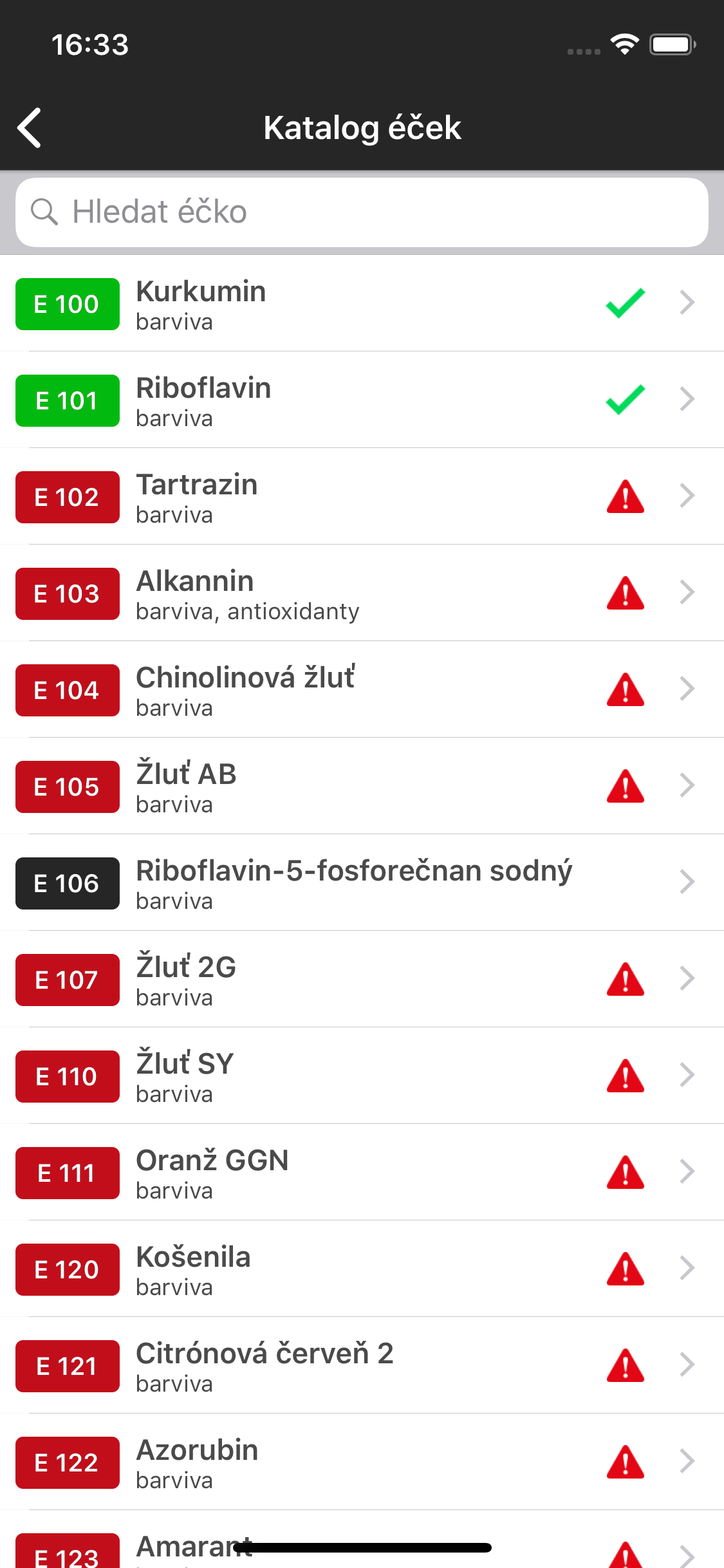Select Oranž GGN E 111

click(x=362, y=1173)
